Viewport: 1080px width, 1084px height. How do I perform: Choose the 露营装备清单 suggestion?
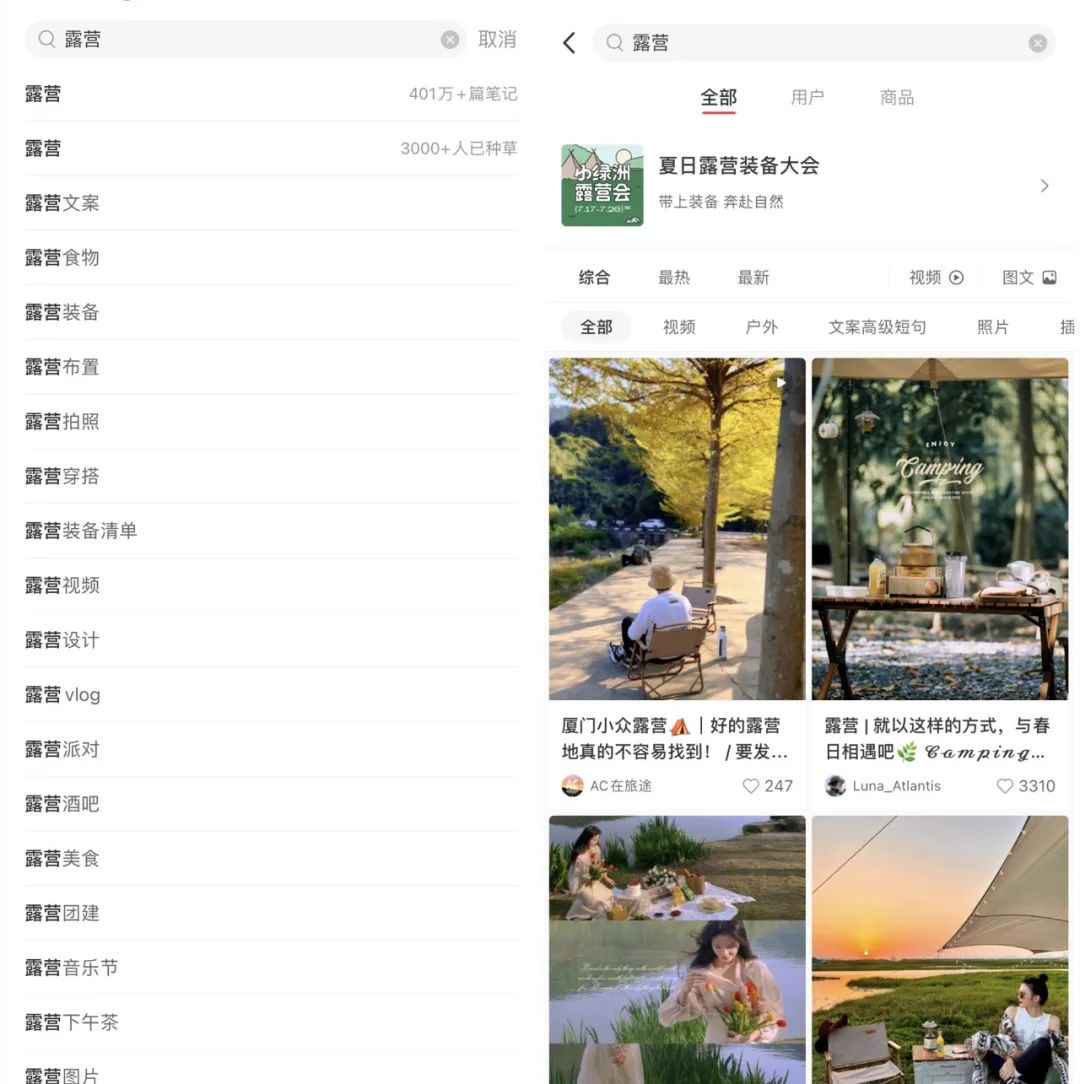tap(81, 531)
